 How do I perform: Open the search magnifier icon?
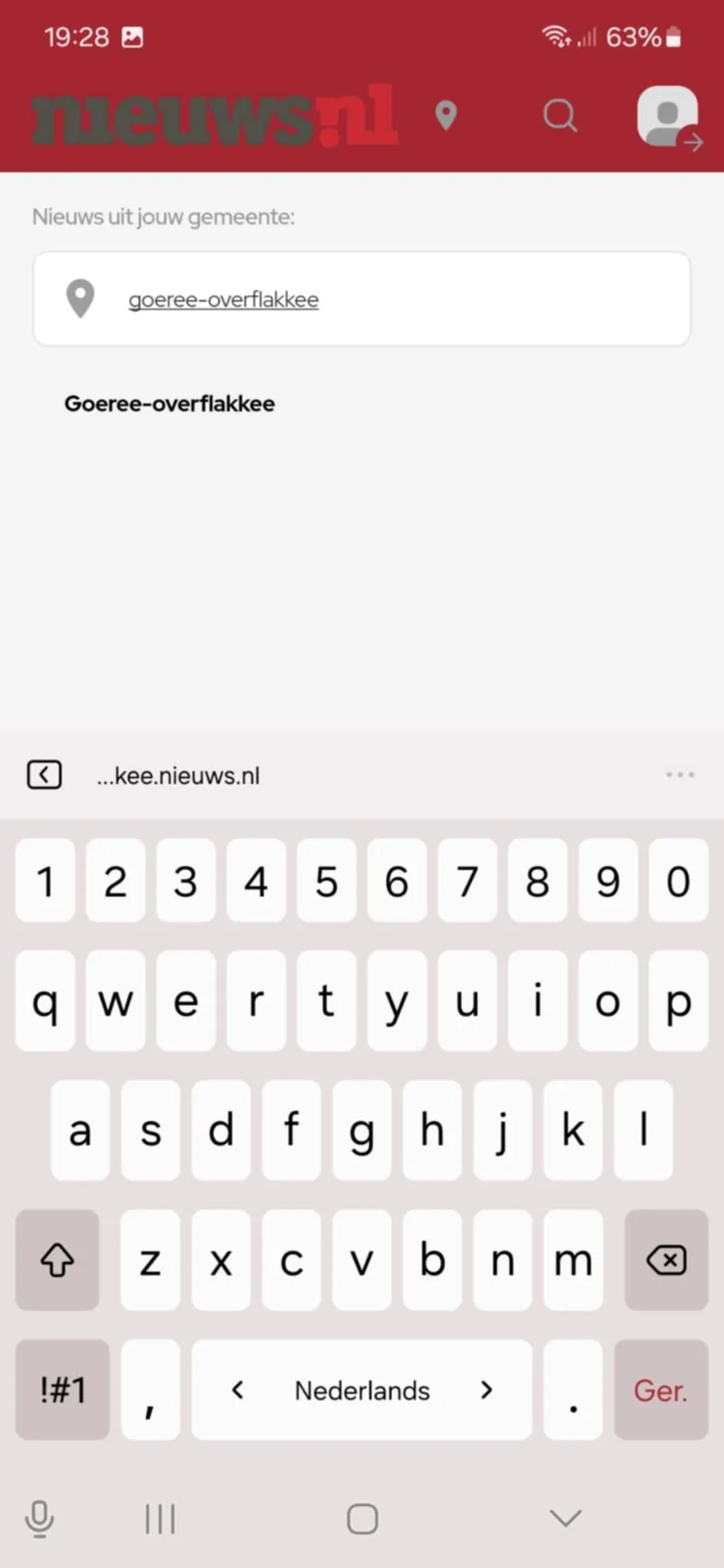(560, 116)
